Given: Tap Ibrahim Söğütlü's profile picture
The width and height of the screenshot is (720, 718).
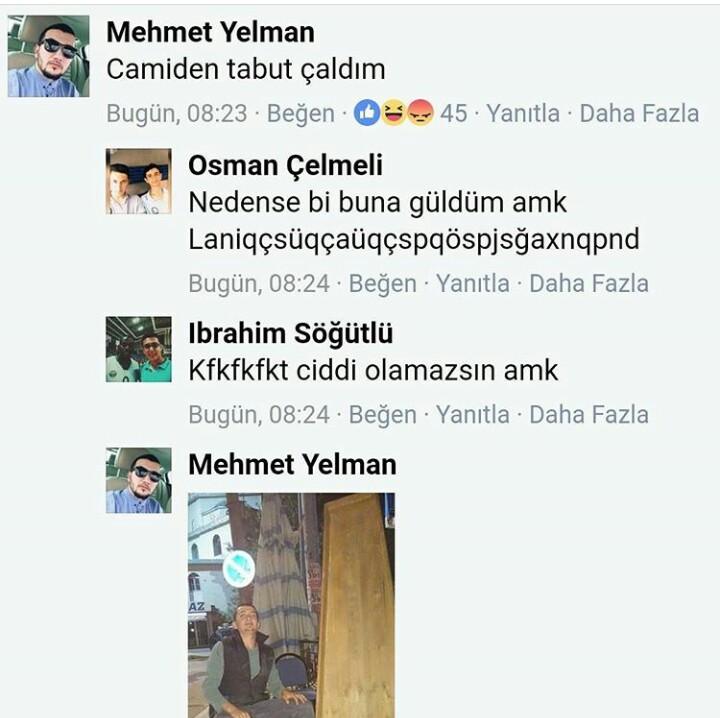Looking at the screenshot, I should pyautogui.click(x=138, y=349).
